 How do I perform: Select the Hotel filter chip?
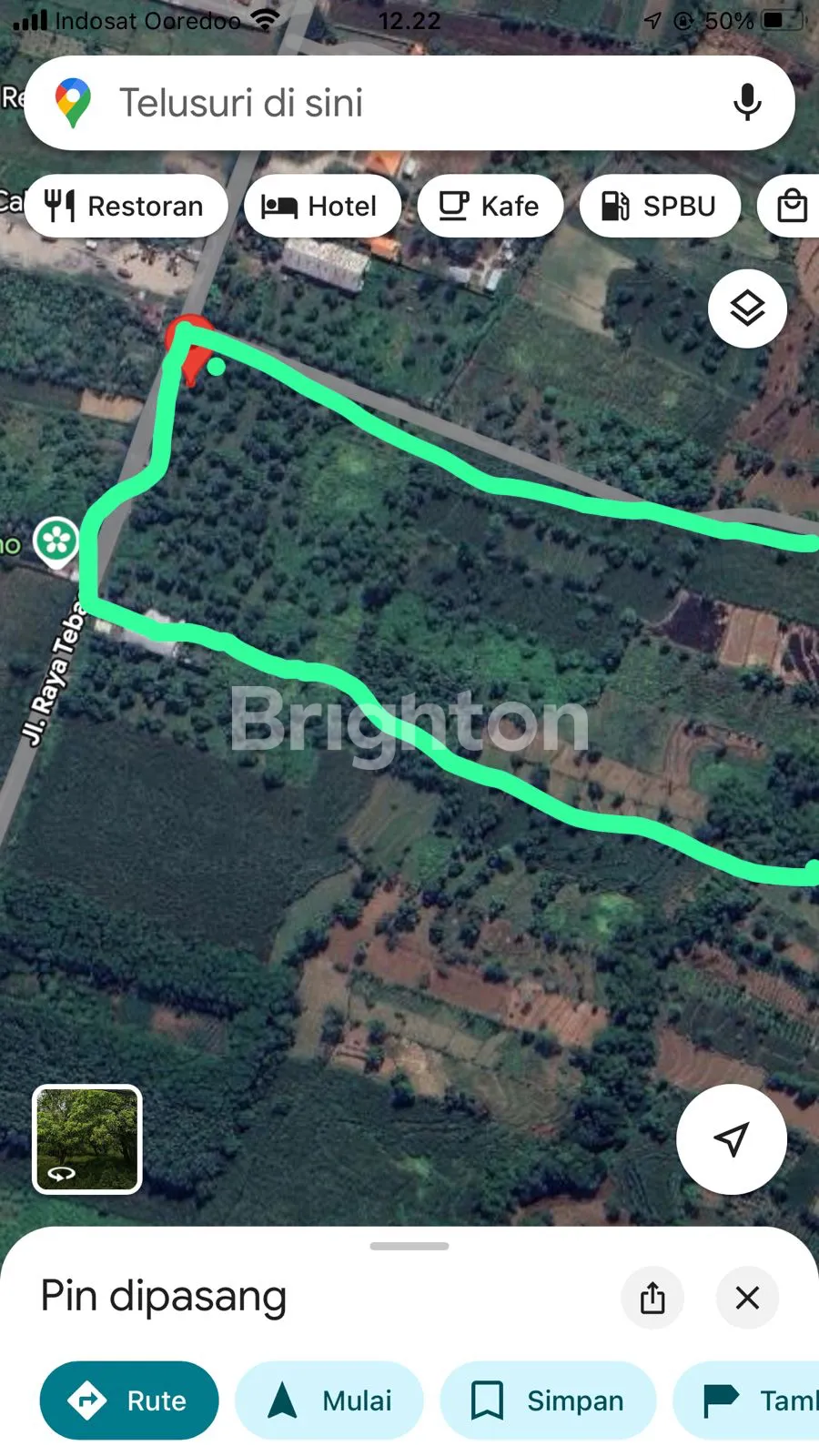point(322,207)
